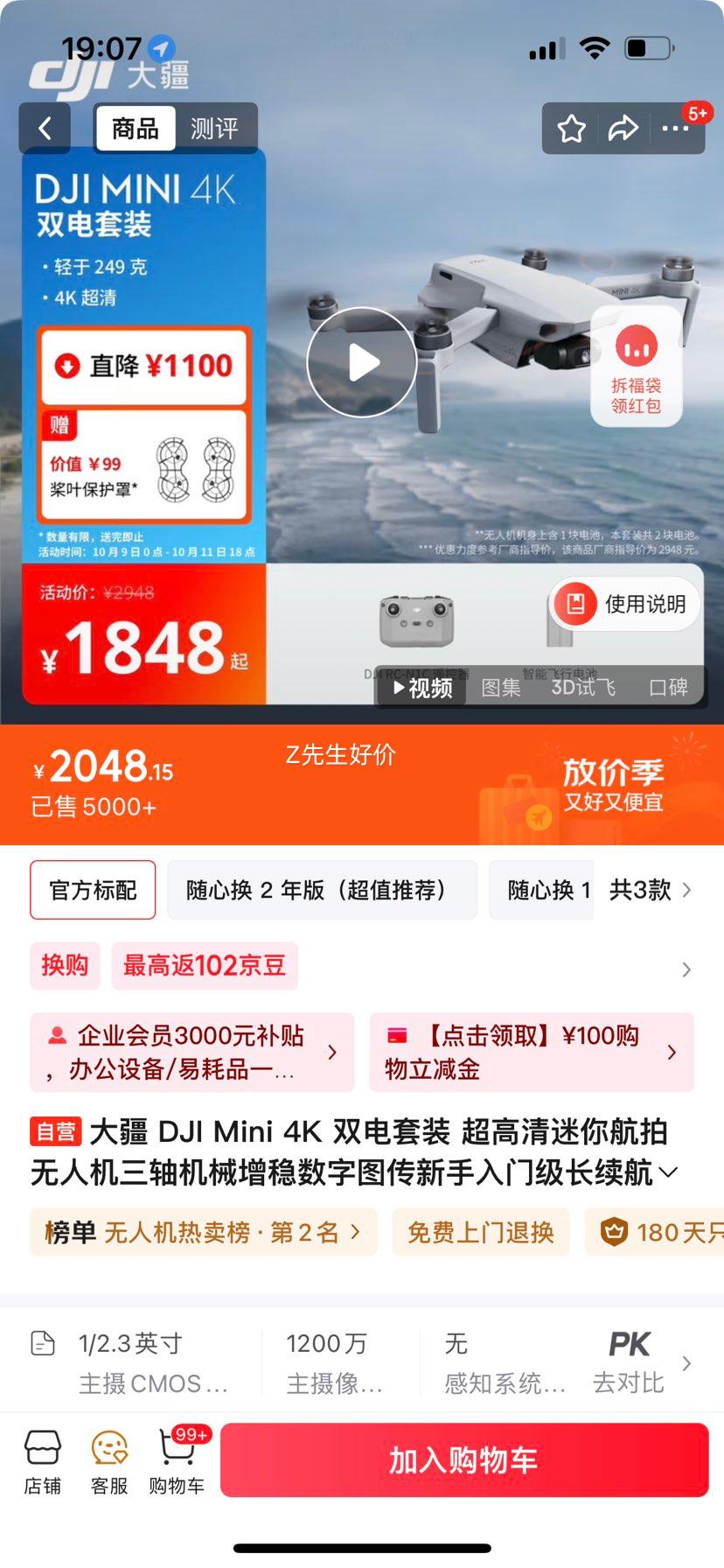Screen dimensions: 724x1568
Task: Claim the ¥100购物立减金 coupon
Action: pos(531,1052)
